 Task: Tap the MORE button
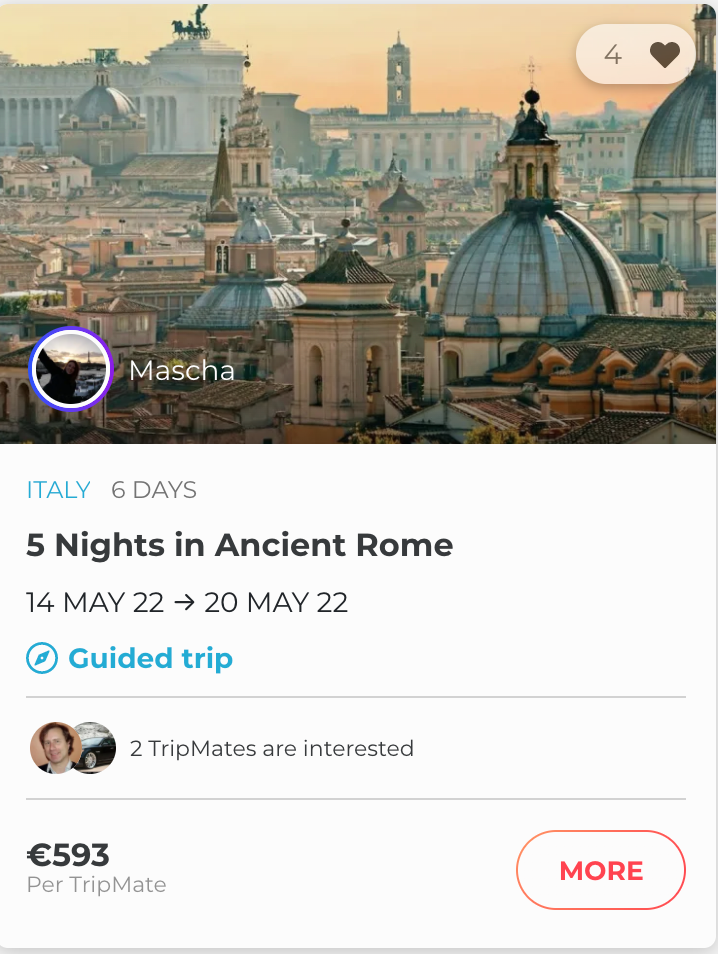click(600, 870)
